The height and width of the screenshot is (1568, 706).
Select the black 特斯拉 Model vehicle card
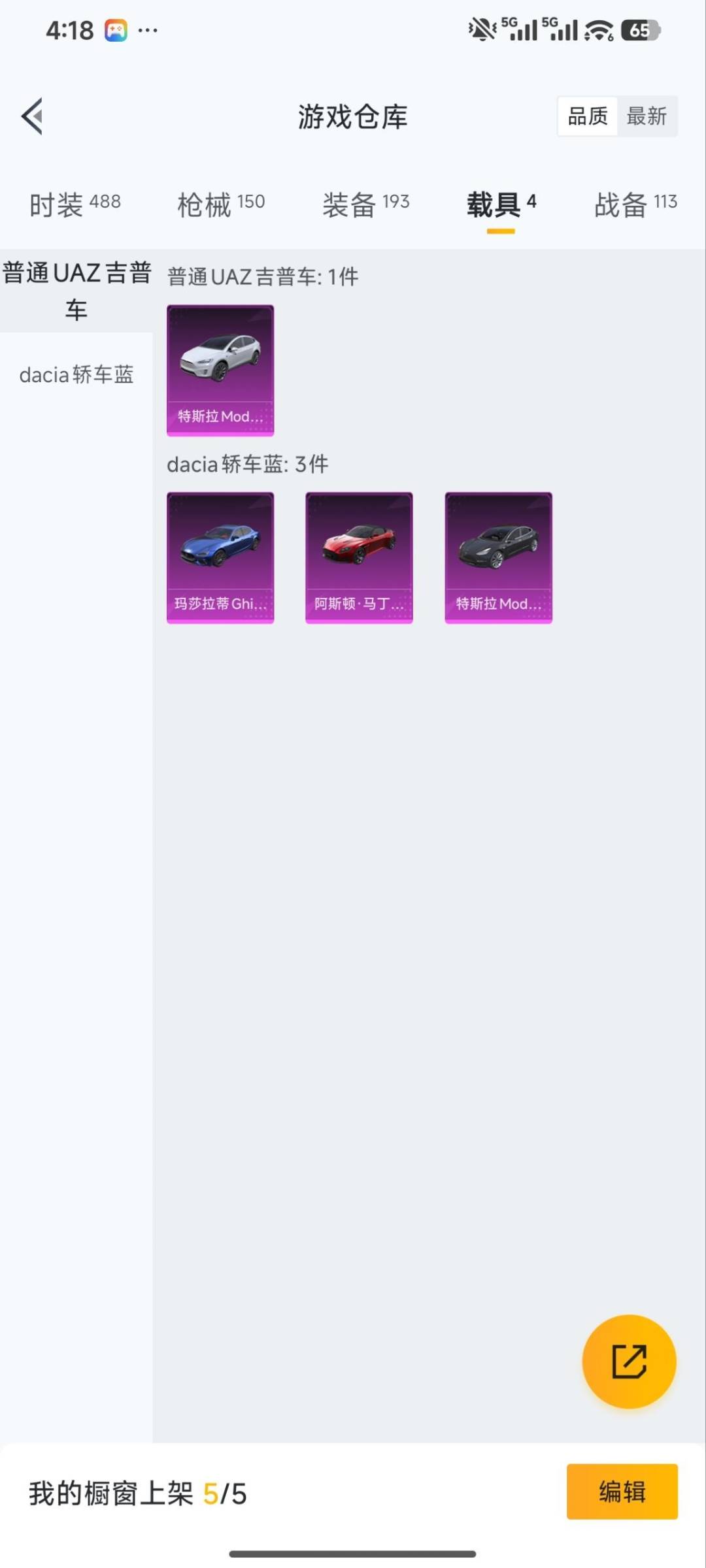click(x=498, y=557)
